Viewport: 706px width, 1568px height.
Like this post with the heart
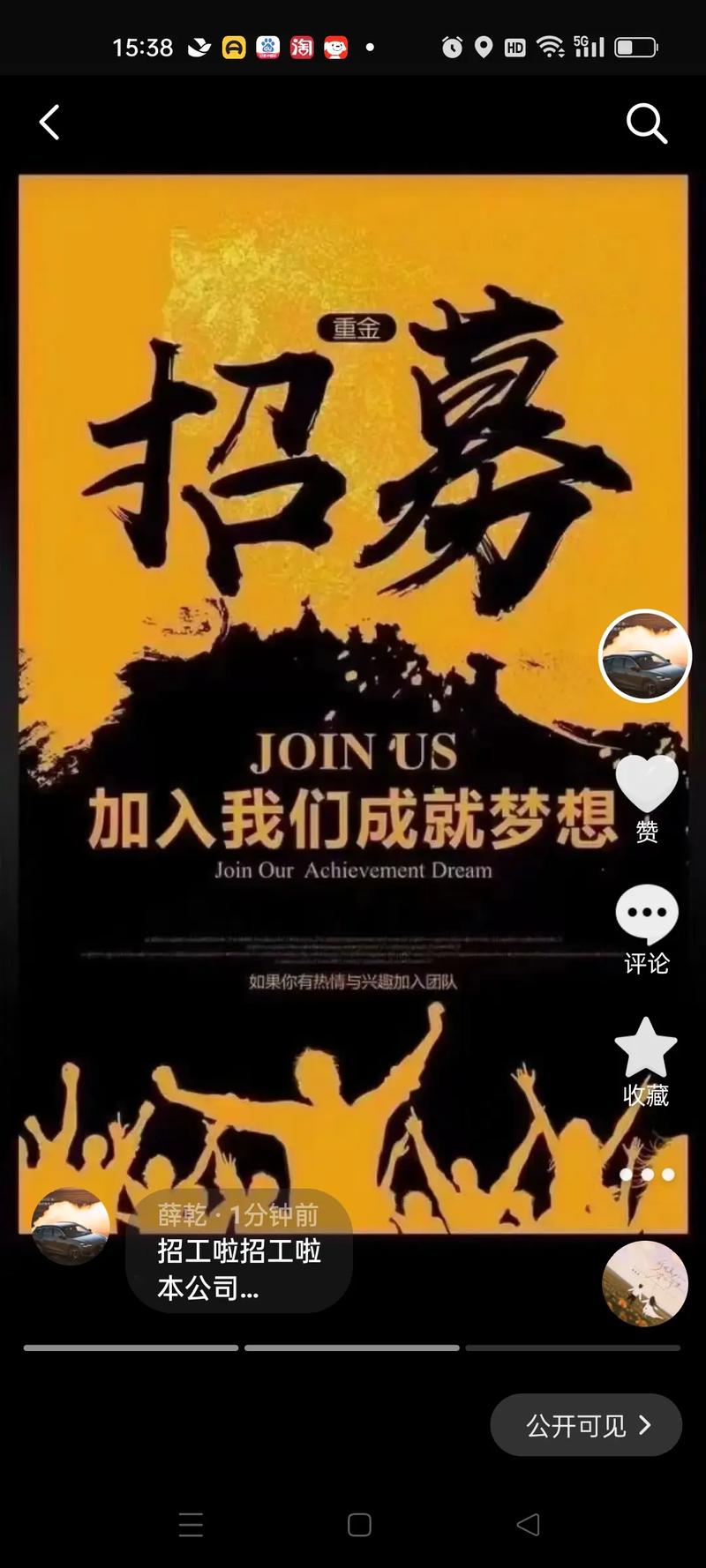click(646, 782)
